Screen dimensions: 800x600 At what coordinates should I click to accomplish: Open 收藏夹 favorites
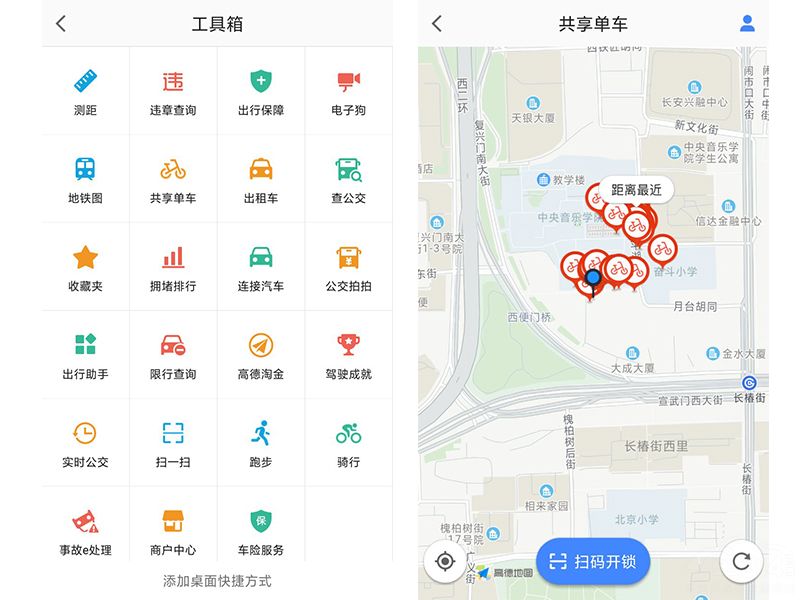(x=85, y=267)
